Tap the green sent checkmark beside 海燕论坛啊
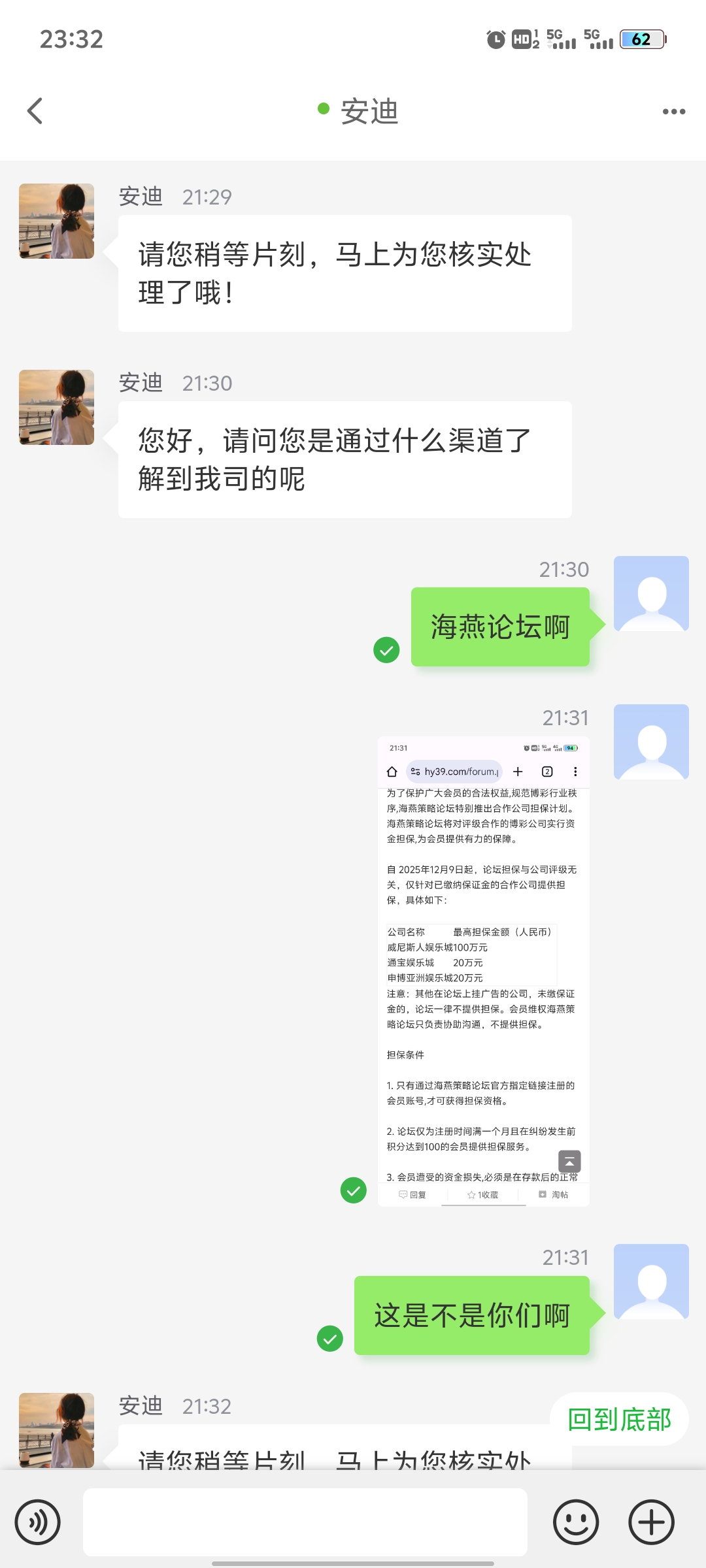 386,649
